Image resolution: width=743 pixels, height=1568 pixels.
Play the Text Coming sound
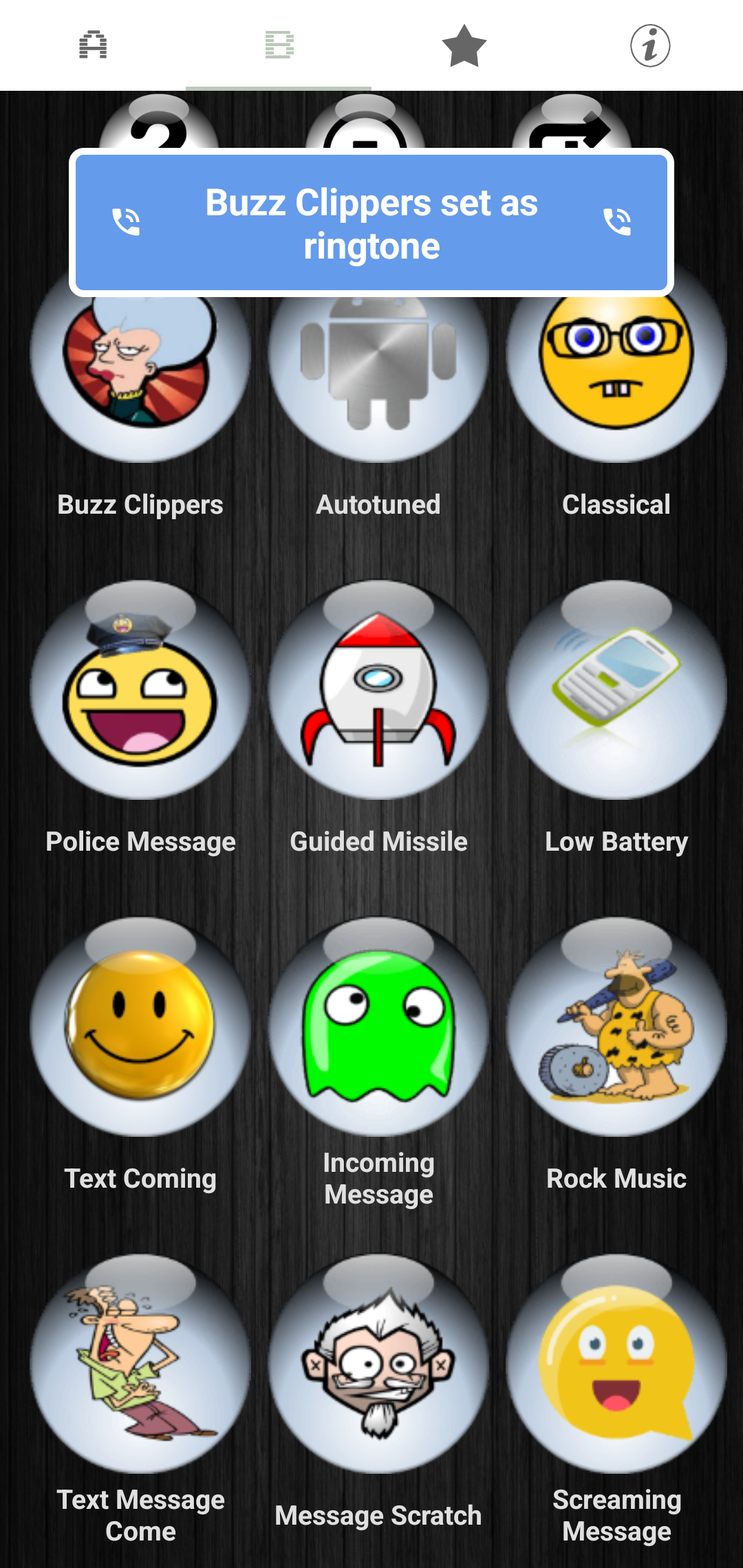140,1027
